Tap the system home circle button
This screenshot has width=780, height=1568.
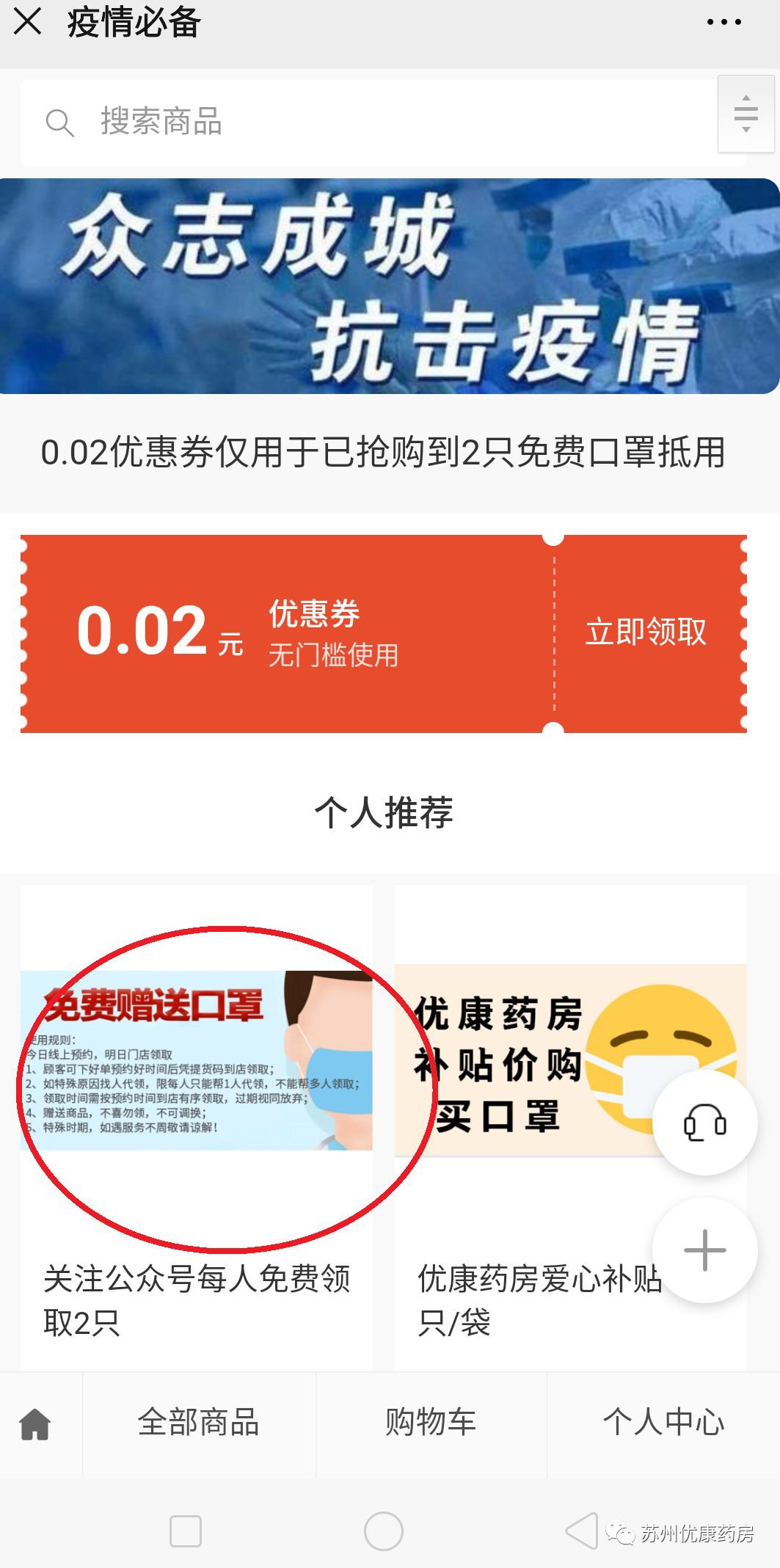383,1531
